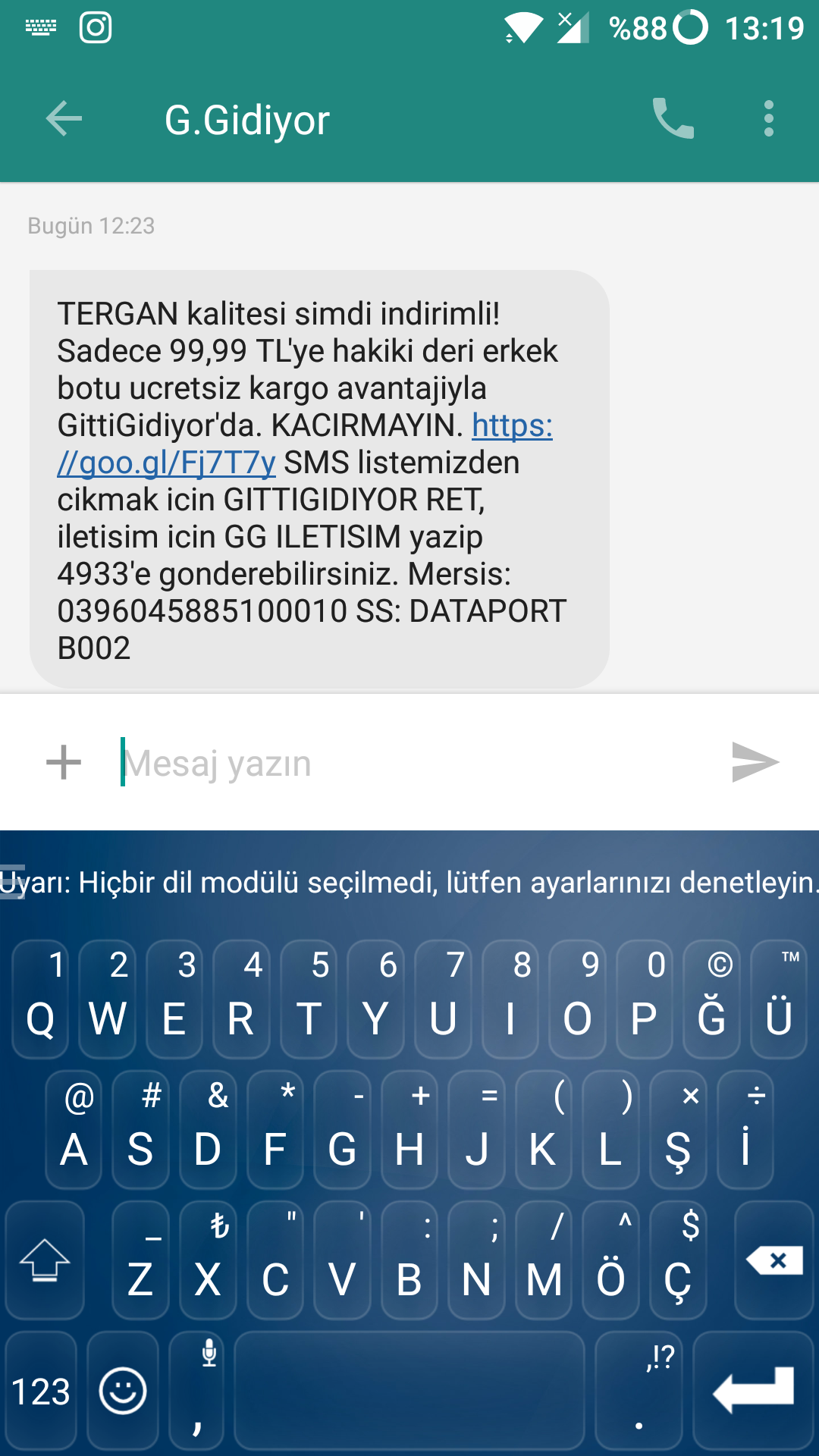Image resolution: width=819 pixels, height=1456 pixels.
Task: Open the goo.gl/Fj7T7y link
Action: [305, 444]
